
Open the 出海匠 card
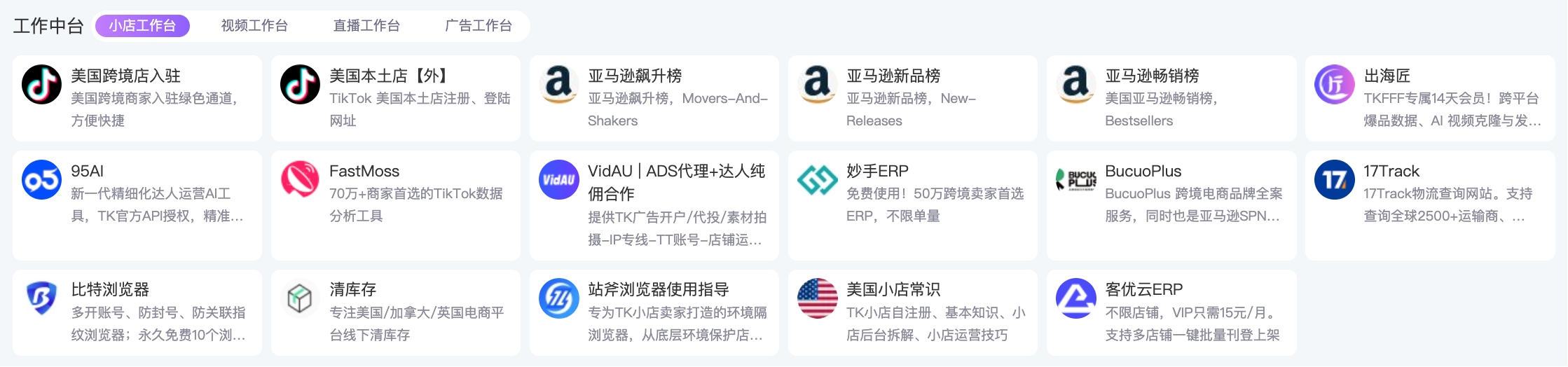pos(1430,98)
